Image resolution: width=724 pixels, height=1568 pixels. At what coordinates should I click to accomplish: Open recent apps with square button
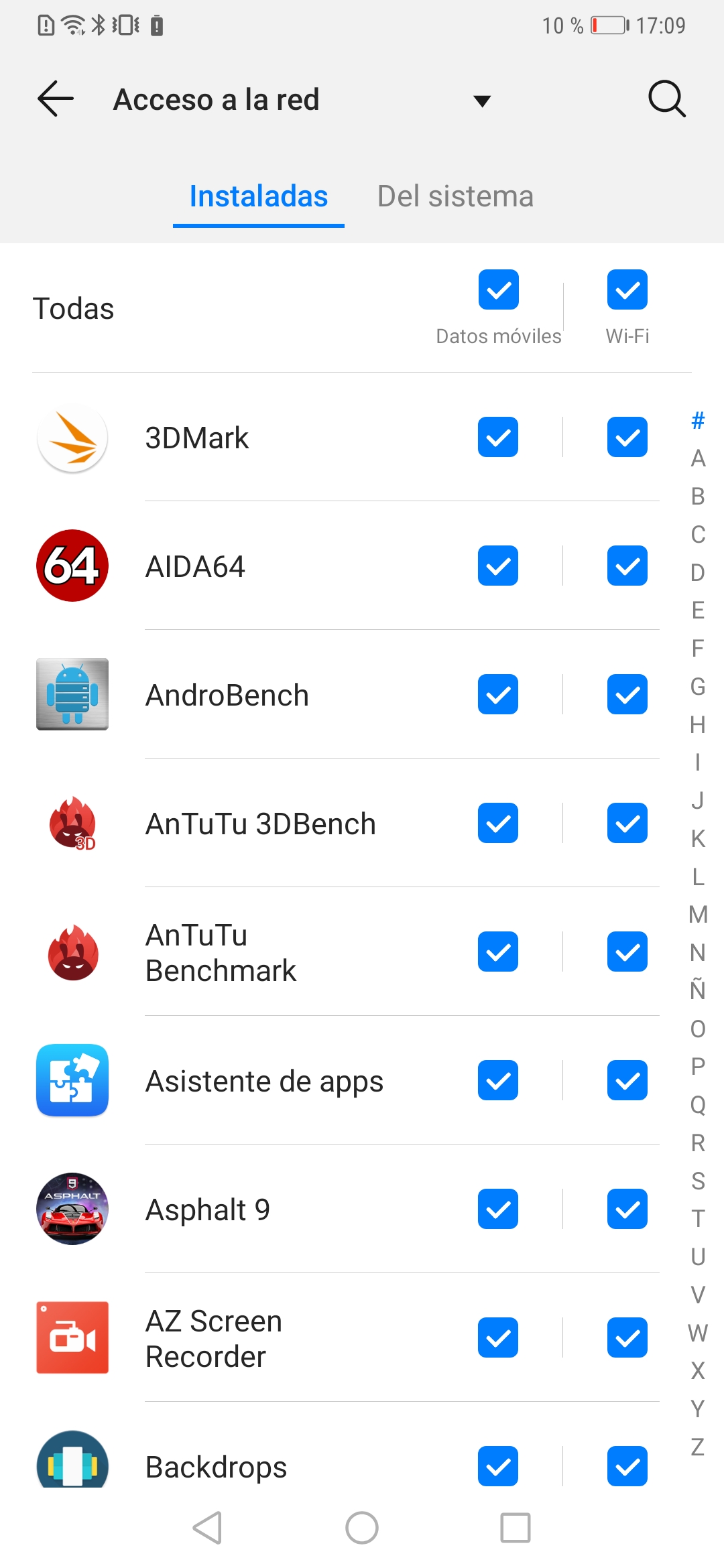(x=516, y=1528)
